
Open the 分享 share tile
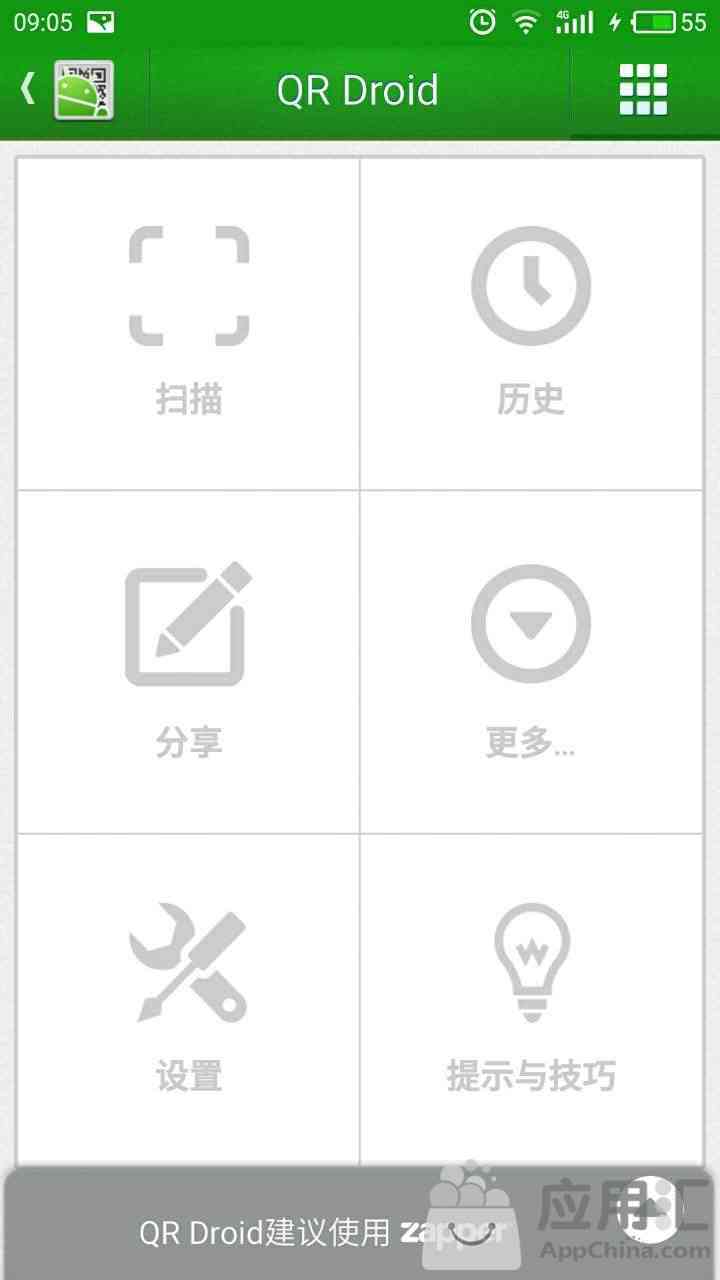point(188,662)
